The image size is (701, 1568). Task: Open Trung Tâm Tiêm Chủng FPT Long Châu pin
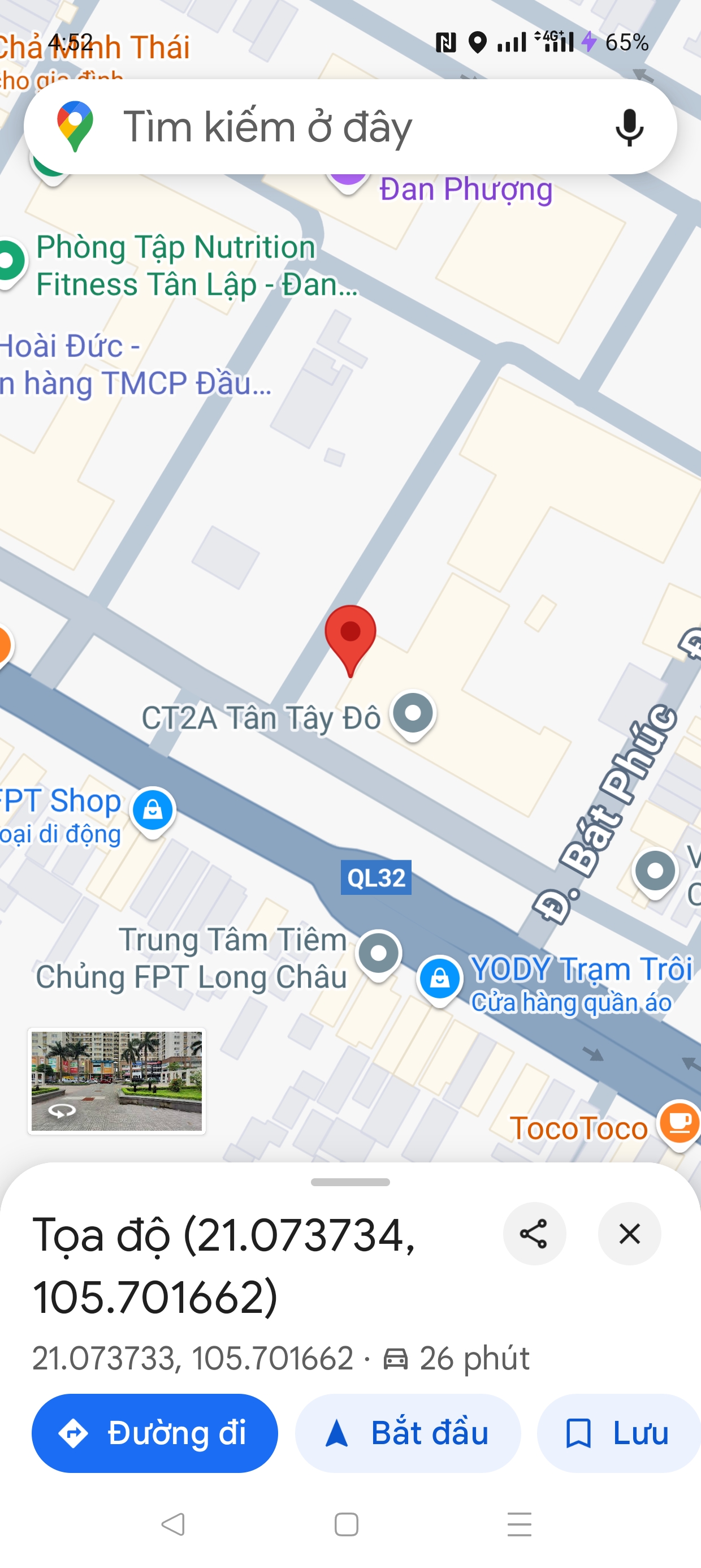379,953
